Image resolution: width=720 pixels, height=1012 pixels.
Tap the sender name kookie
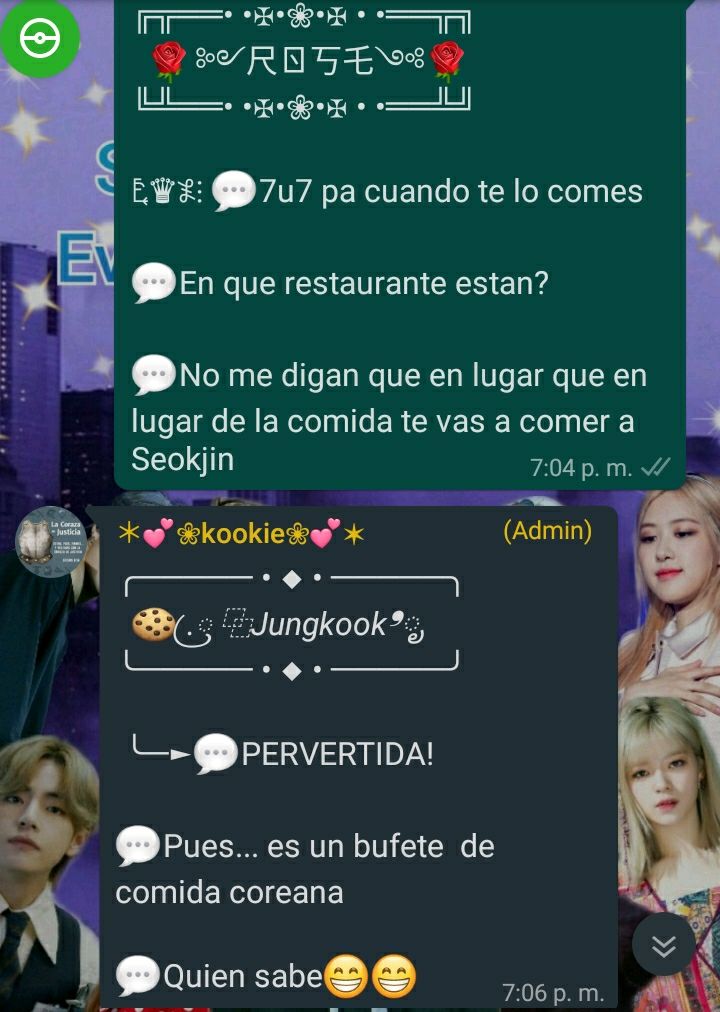242,534
